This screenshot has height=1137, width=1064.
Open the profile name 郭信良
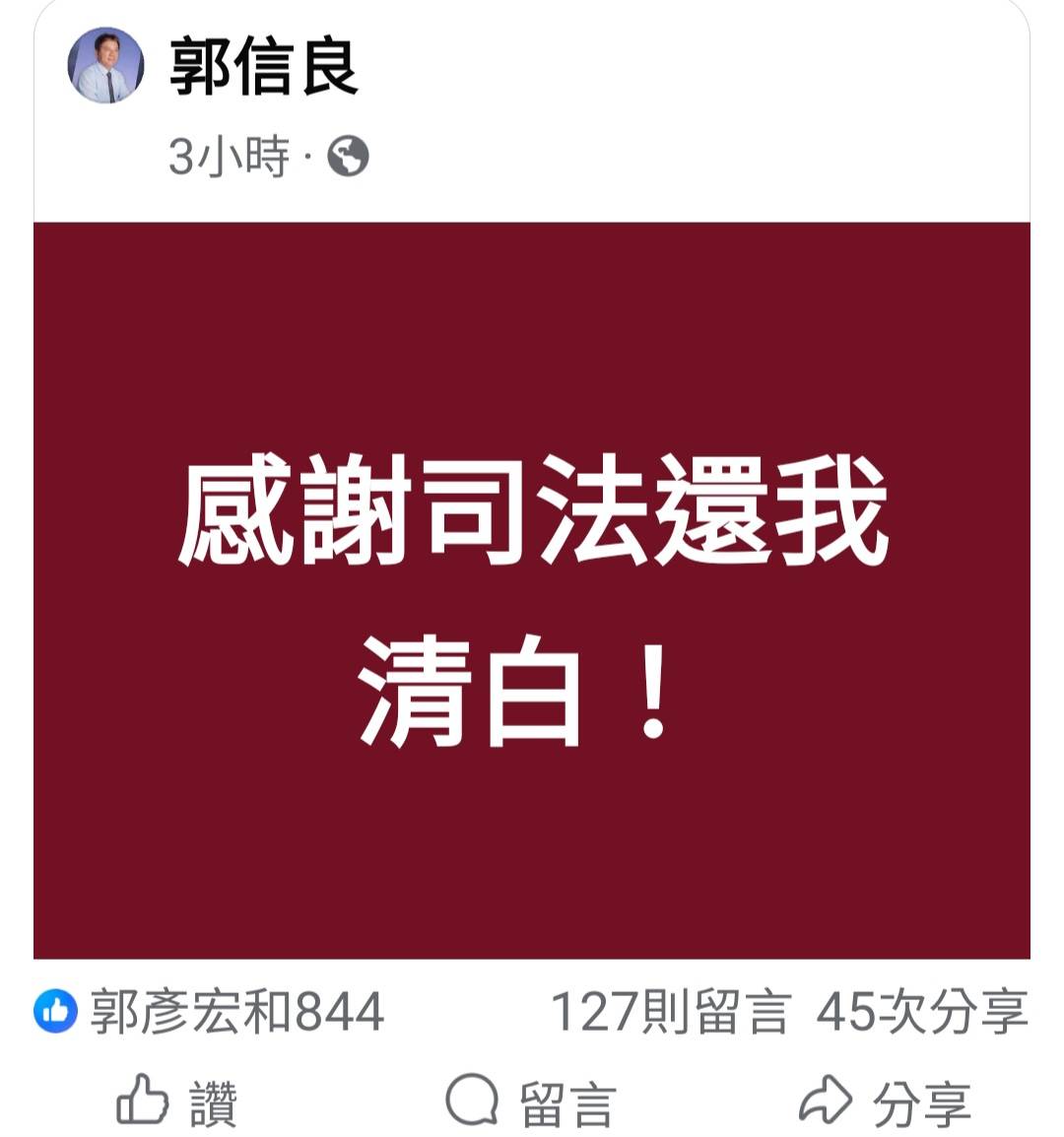tap(263, 65)
